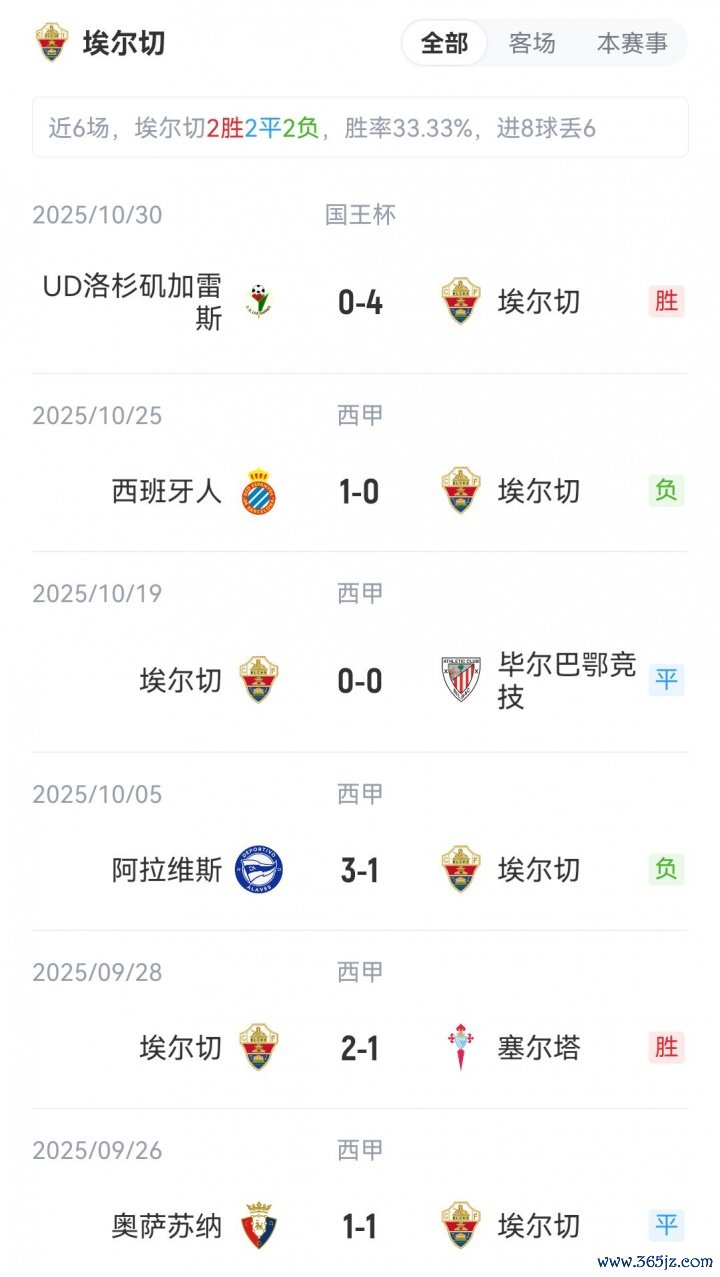Switch to the 本赛事 tab

pos(632,44)
